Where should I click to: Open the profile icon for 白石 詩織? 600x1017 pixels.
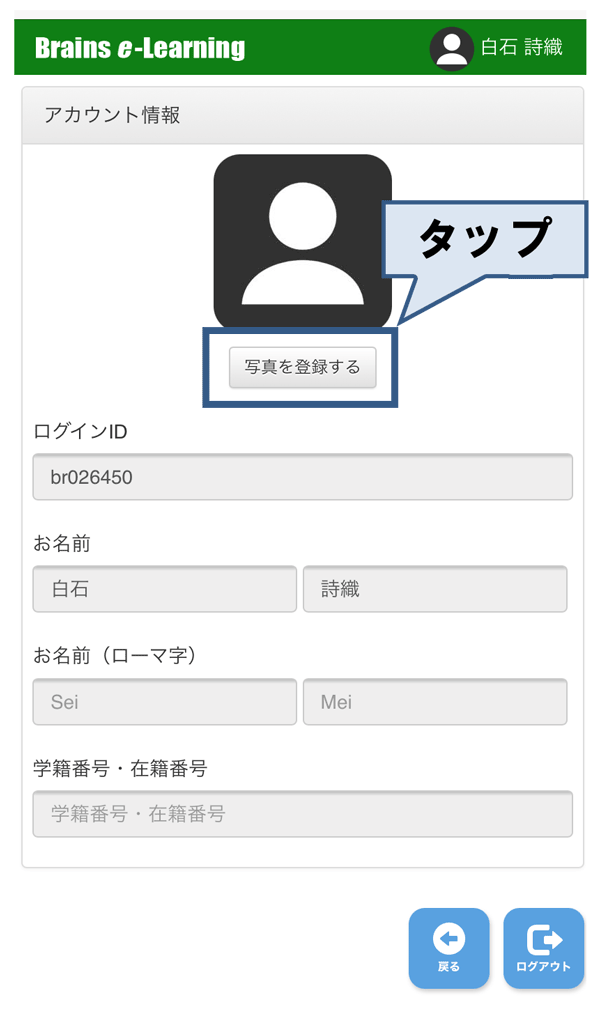(451, 49)
